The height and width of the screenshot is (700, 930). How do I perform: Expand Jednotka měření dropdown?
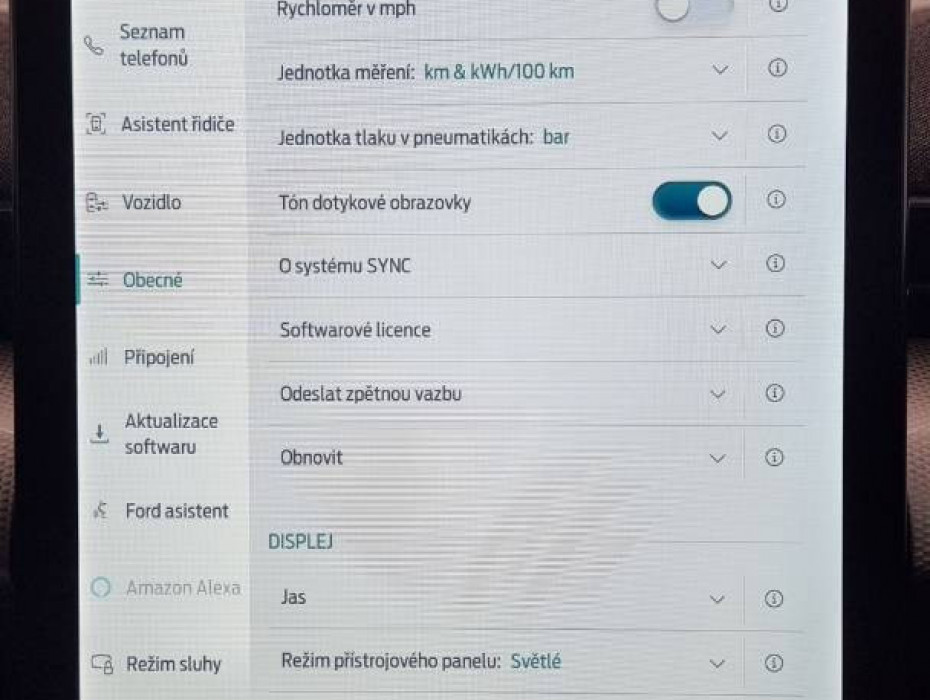coord(719,70)
